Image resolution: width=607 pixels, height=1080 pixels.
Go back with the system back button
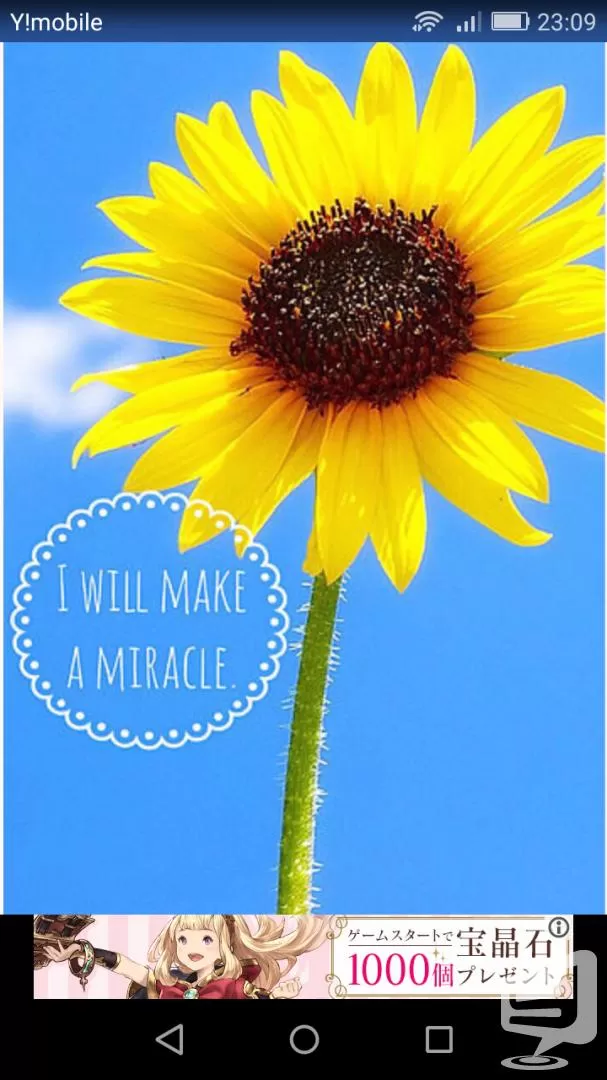(169, 1039)
